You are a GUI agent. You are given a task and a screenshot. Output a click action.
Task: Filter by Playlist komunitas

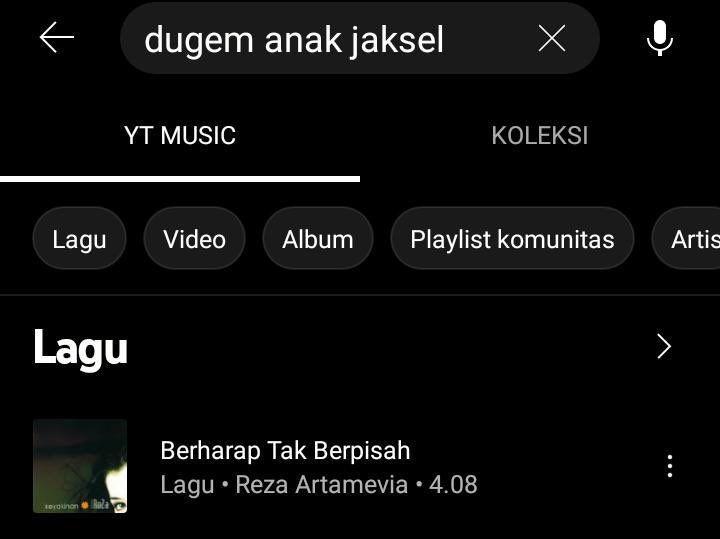(512, 239)
